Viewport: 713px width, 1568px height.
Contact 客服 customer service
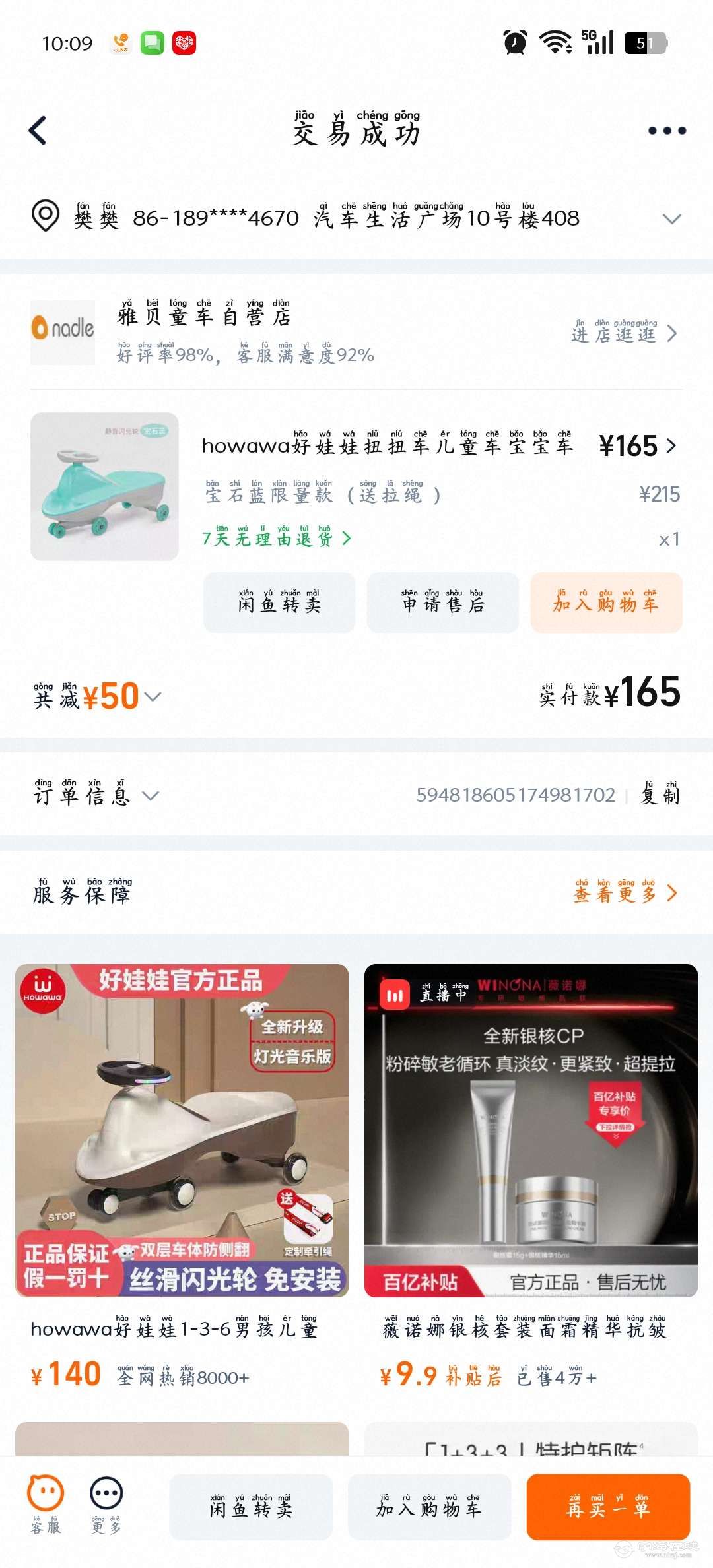[x=46, y=1506]
